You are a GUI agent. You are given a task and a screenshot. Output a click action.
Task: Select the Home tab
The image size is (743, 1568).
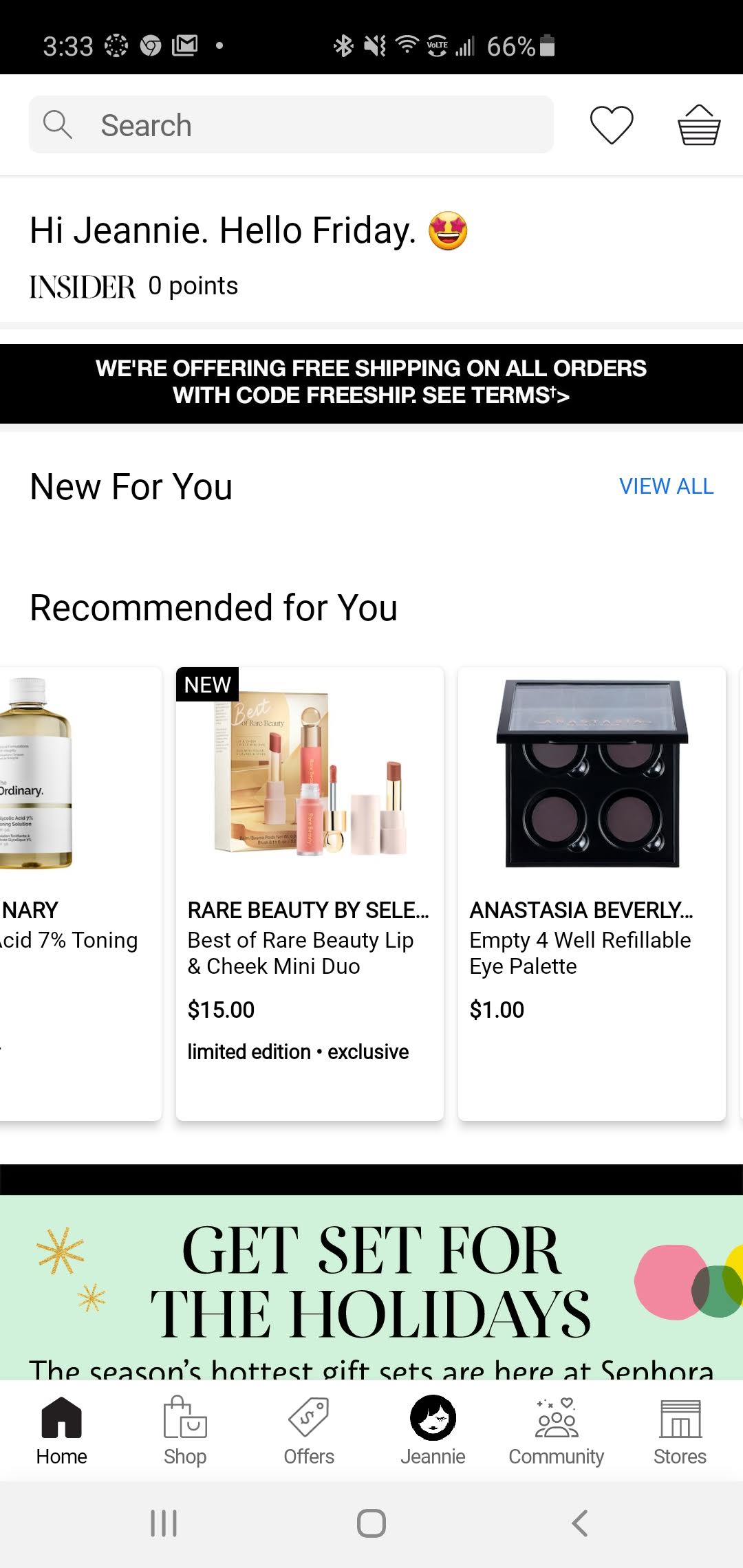62,1430
